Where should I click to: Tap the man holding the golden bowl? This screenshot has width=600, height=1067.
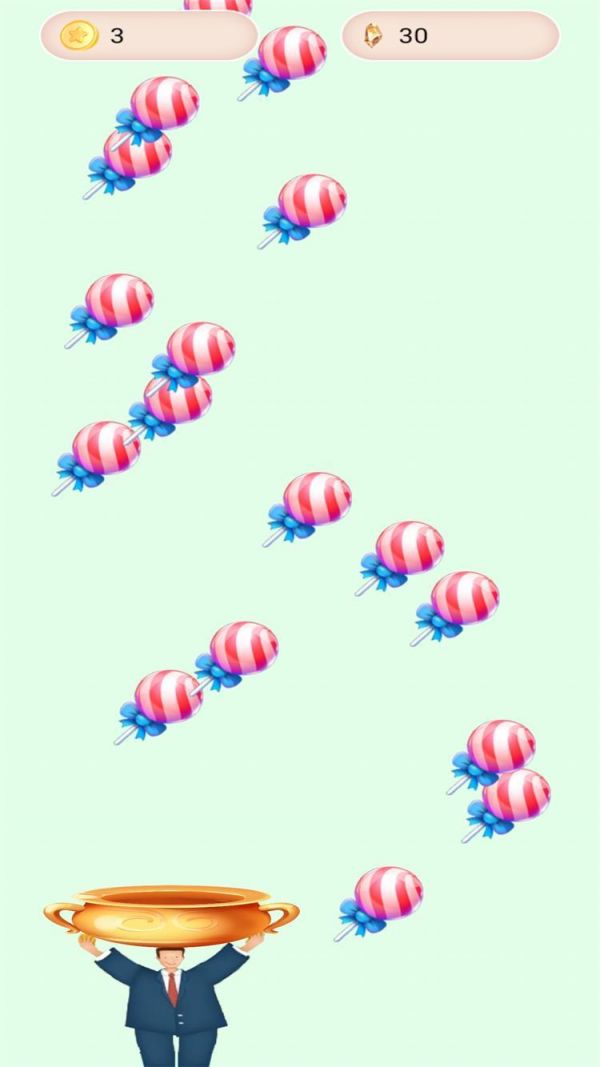[x=172, y=1000]
